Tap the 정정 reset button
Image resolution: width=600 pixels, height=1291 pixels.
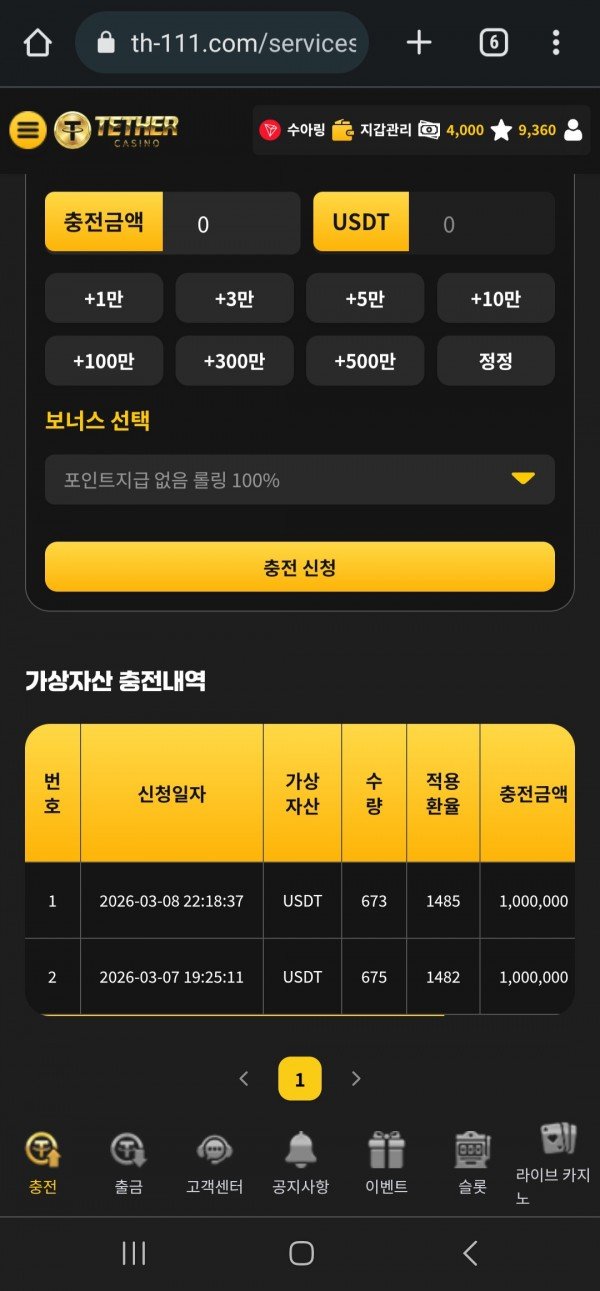[496, 361]
